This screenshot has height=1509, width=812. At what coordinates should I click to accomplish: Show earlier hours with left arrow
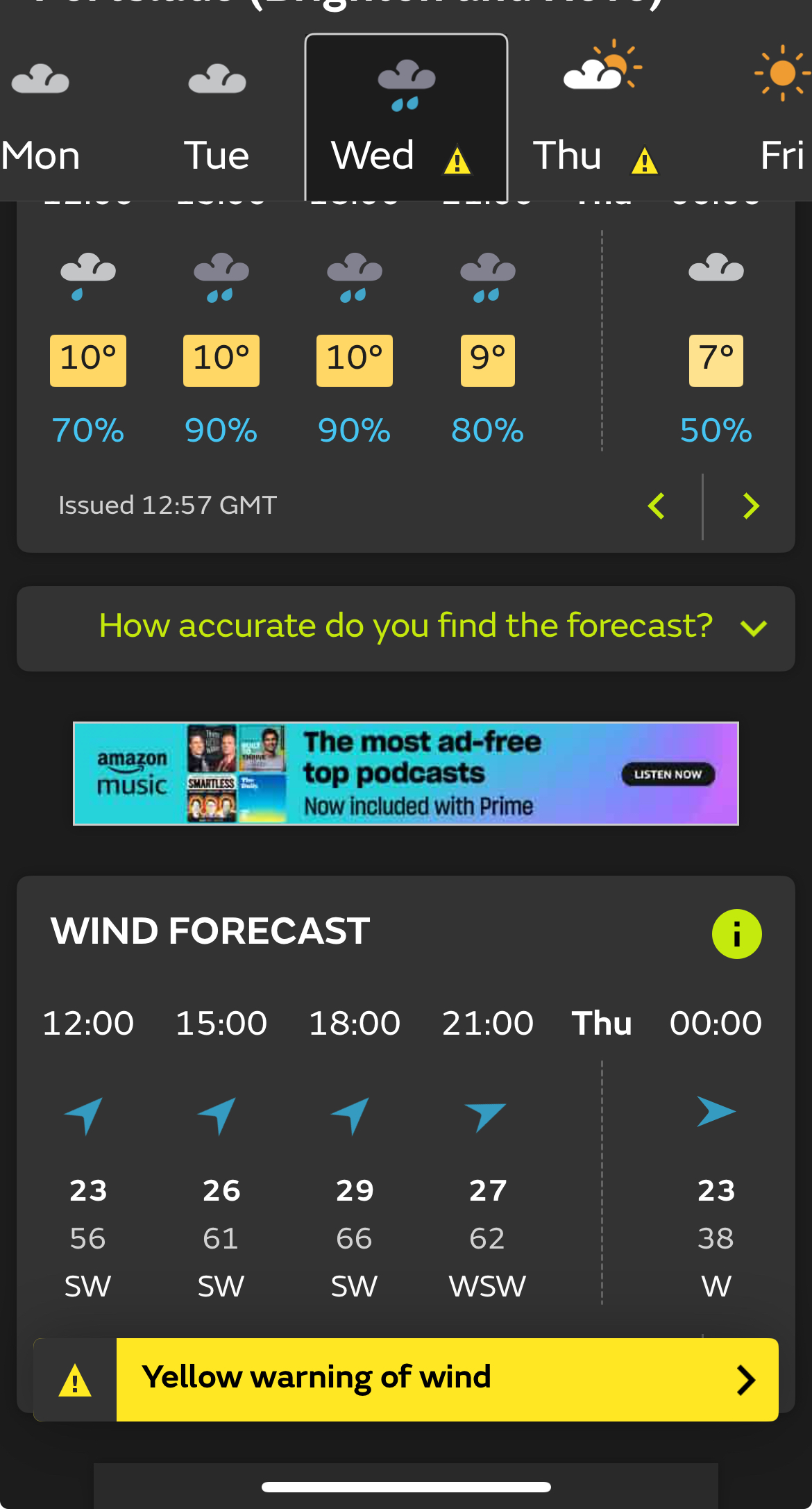click(x=657, y=506)
